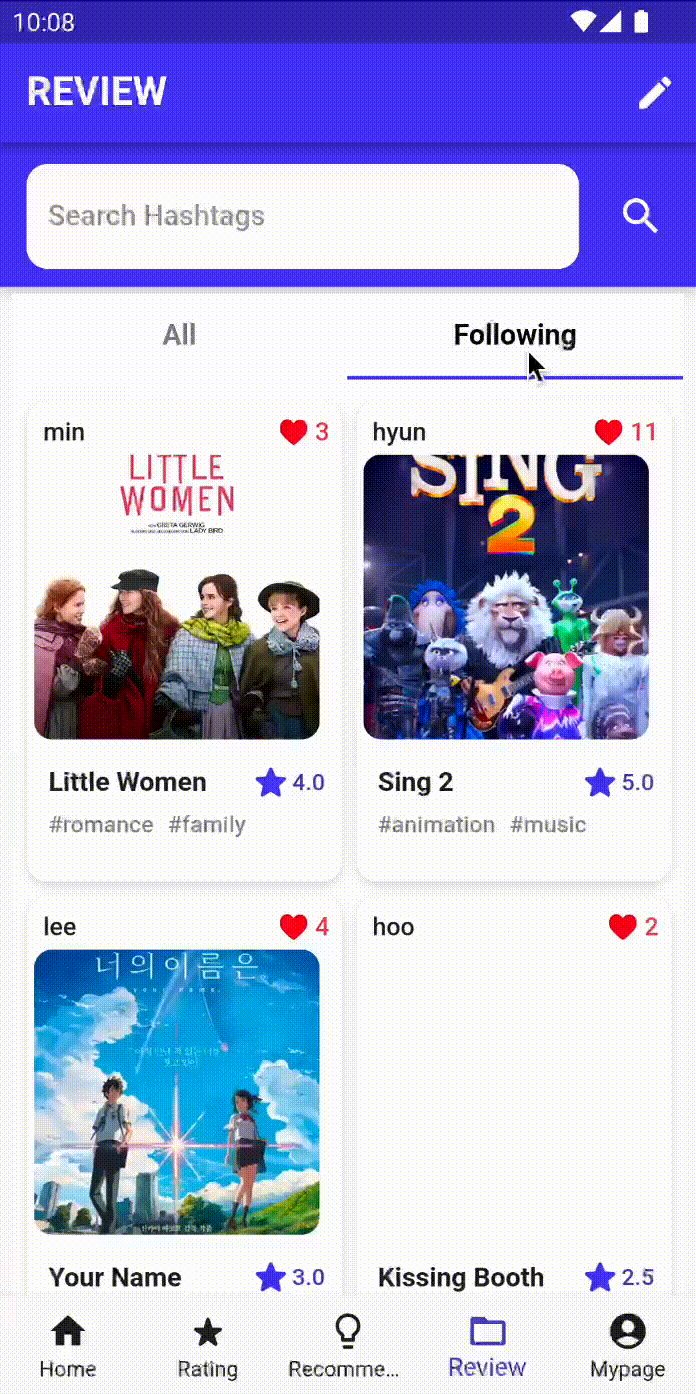Screen dimensions: 696x1394
Task: Switch to the Recommend tab
Action: coord(346,1346)
